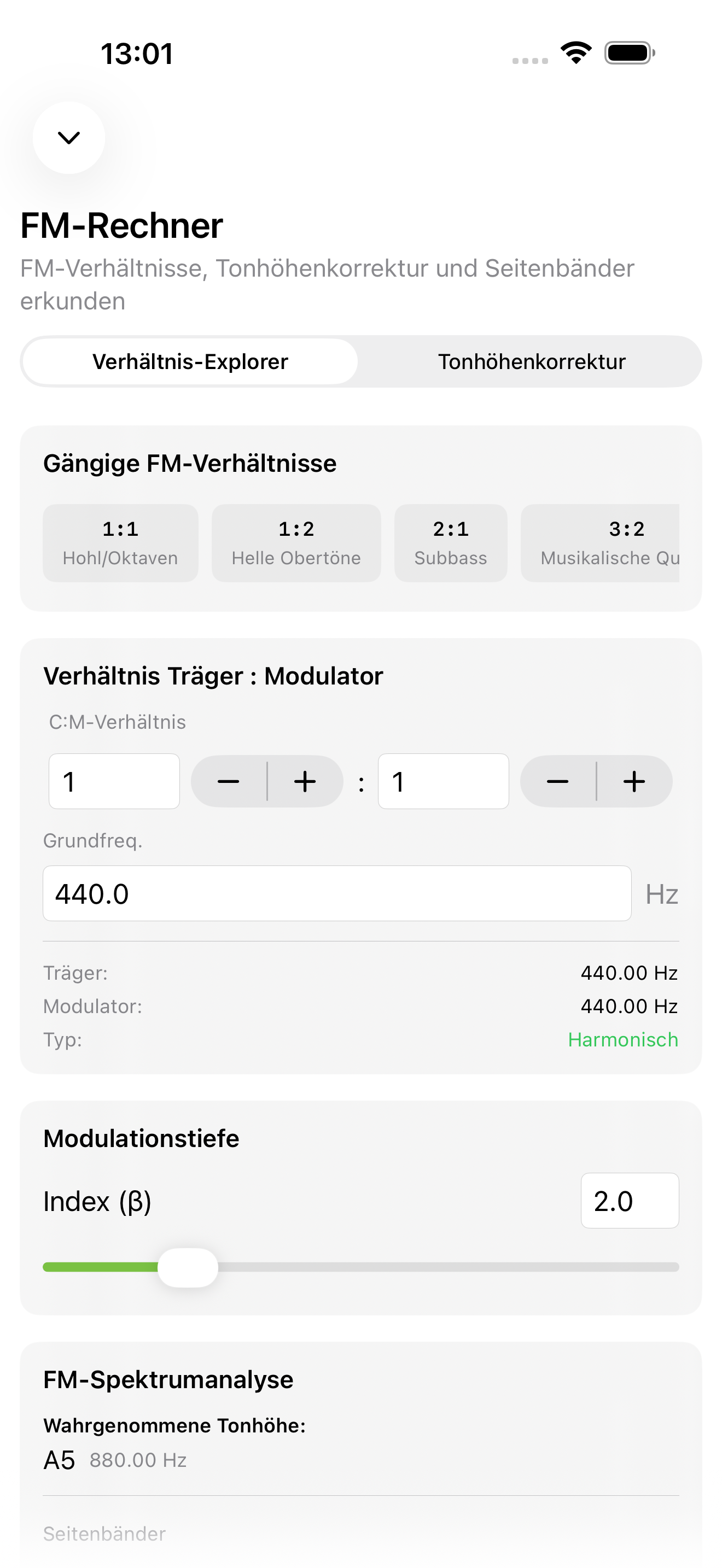Select the wahrgenommene Tonhöhe A5 value
The image size is (722, 1568).
tap(59, 1459)
